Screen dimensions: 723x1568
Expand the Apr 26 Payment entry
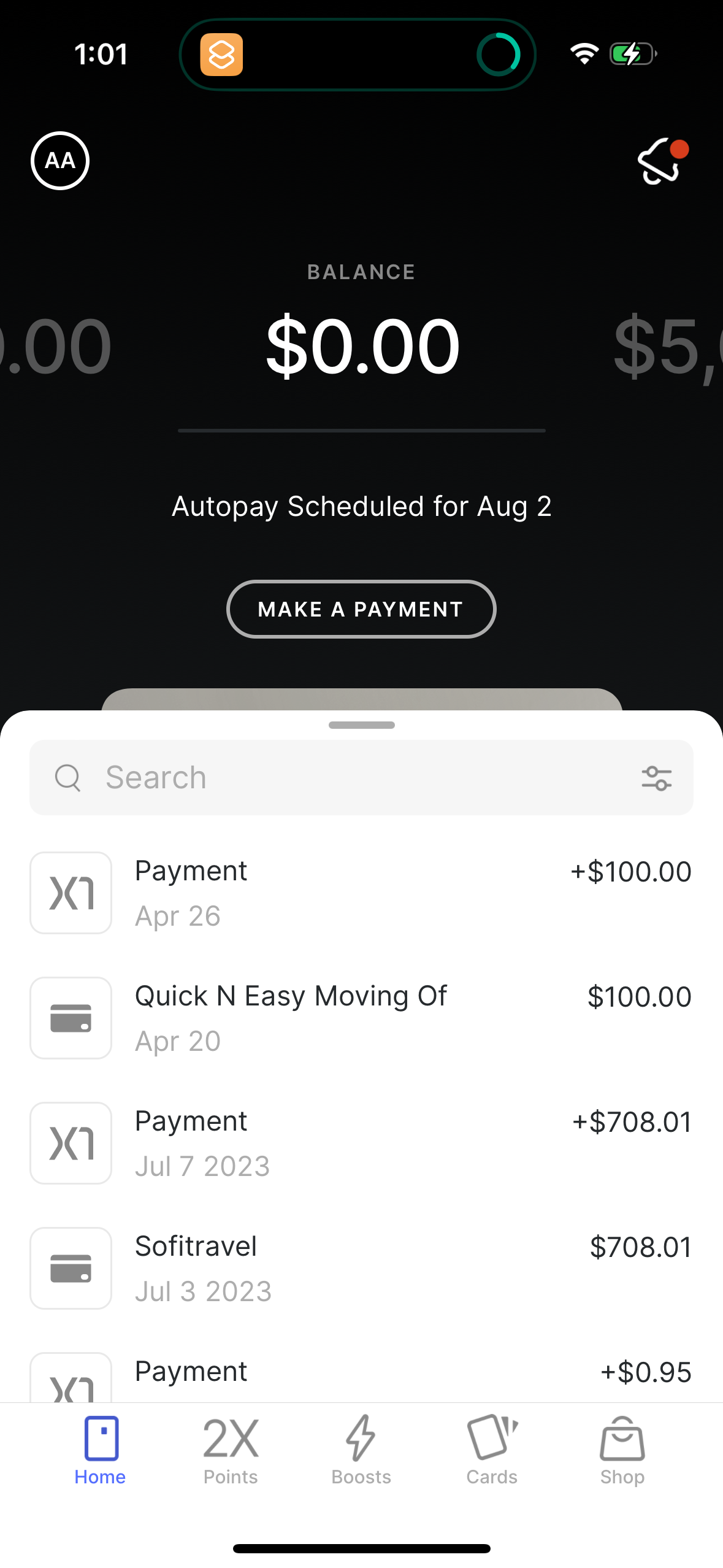coord(361,892)
